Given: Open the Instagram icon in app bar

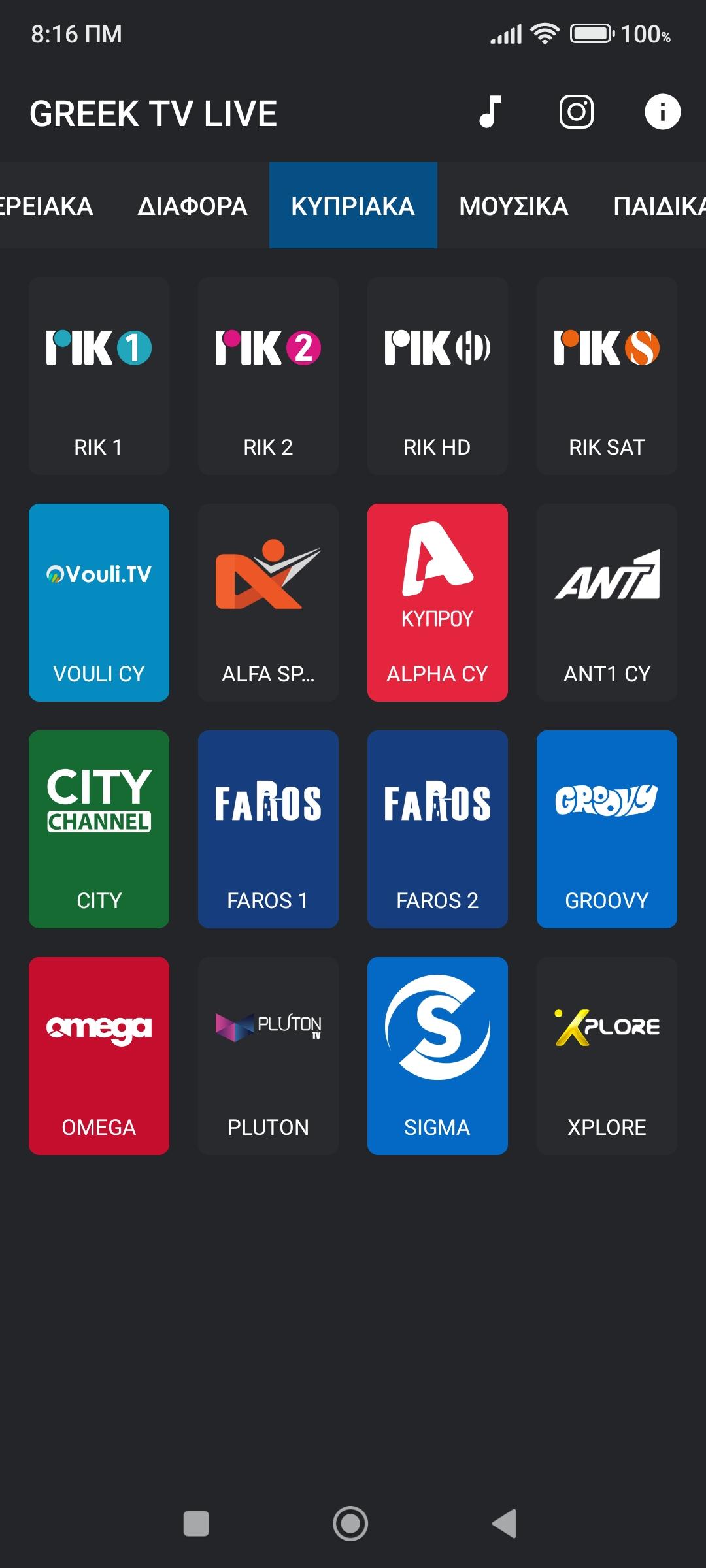Looking at the screenshot, I should [577, 112].
